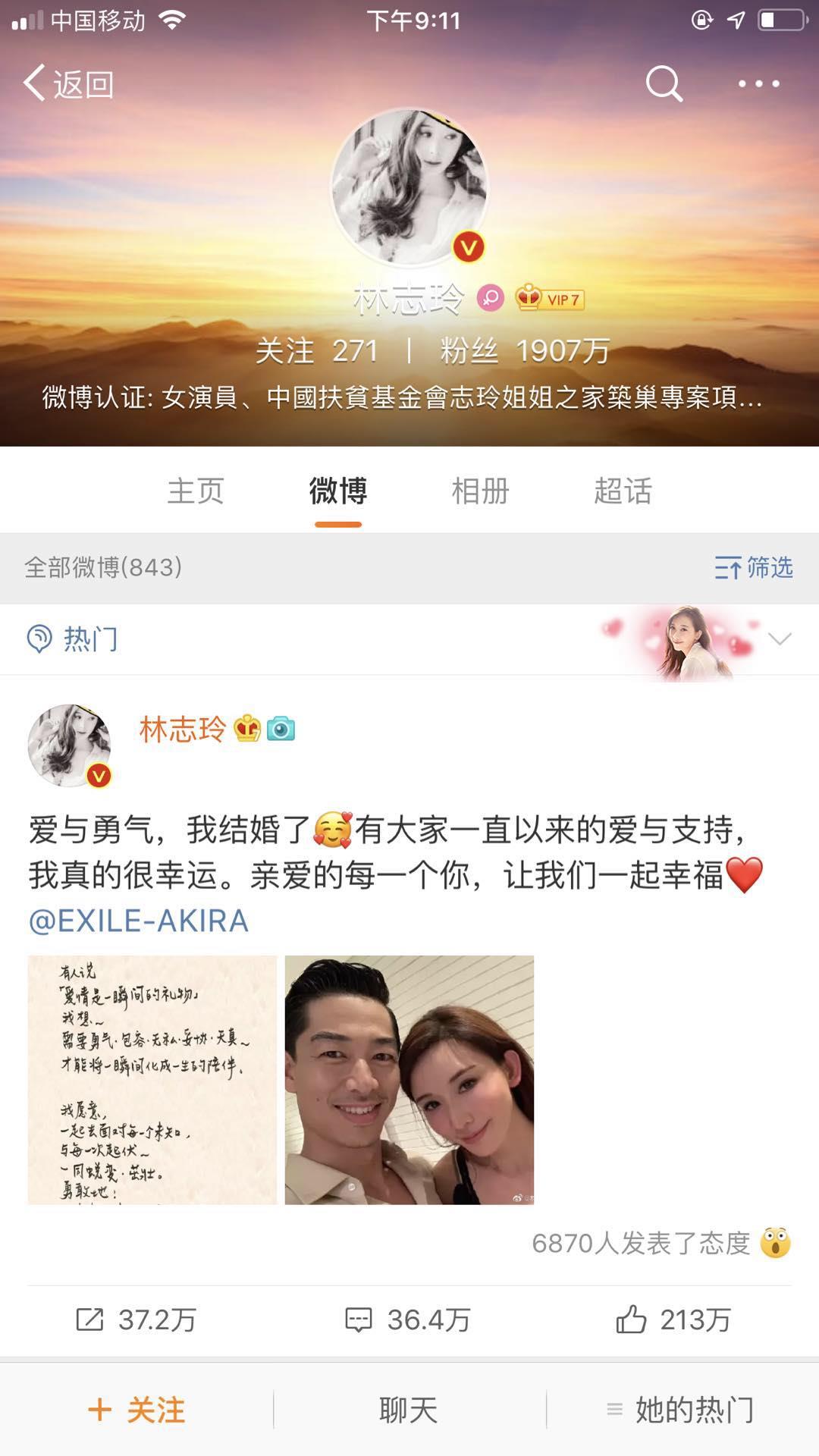Screen dimensions: 819x1456
Task: Open the handwritten note image
Action: (152, 1080)
